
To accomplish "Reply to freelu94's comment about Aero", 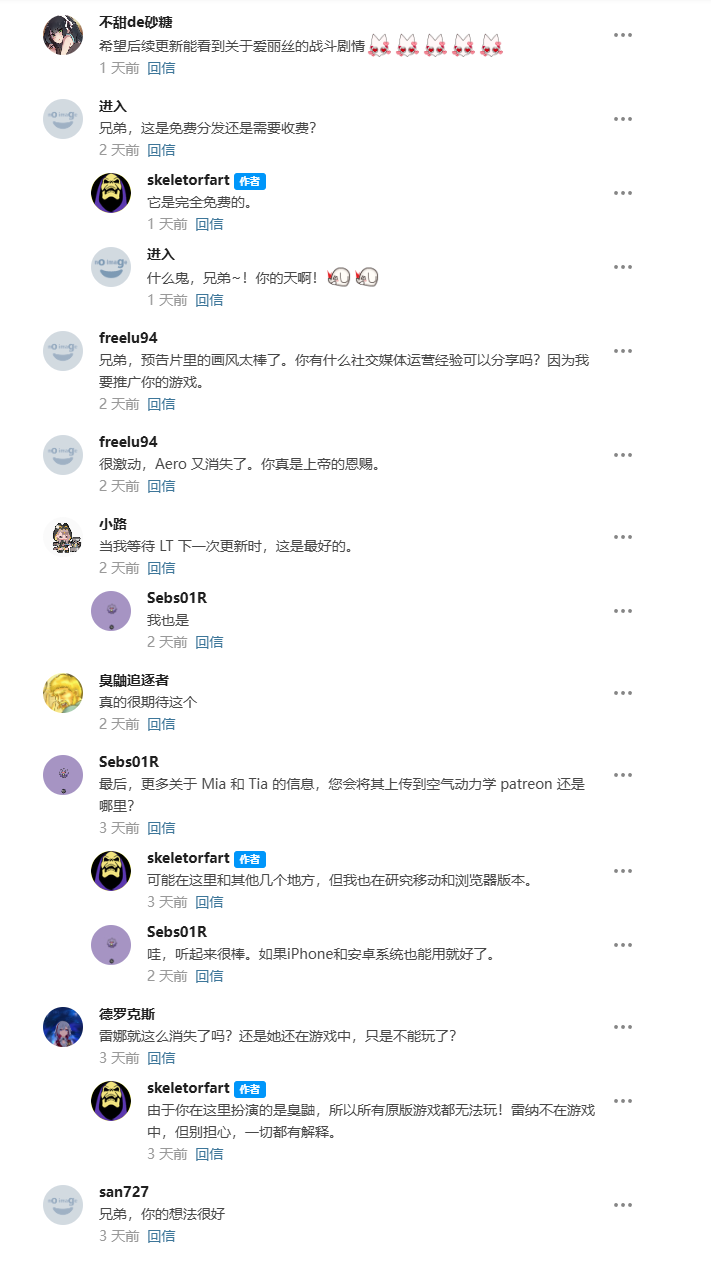I will tap(161, 486).
